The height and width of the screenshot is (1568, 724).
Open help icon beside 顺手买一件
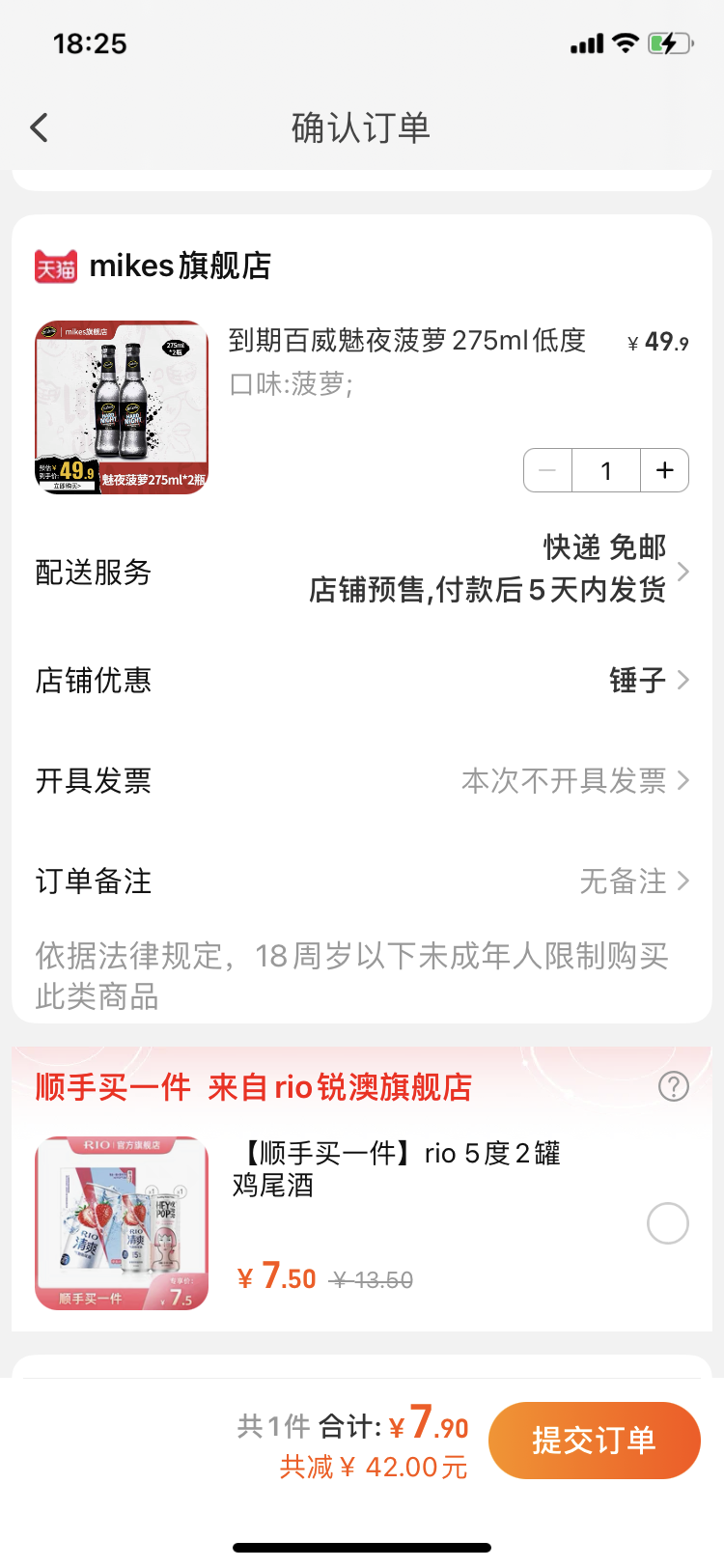pos(673,1086)
